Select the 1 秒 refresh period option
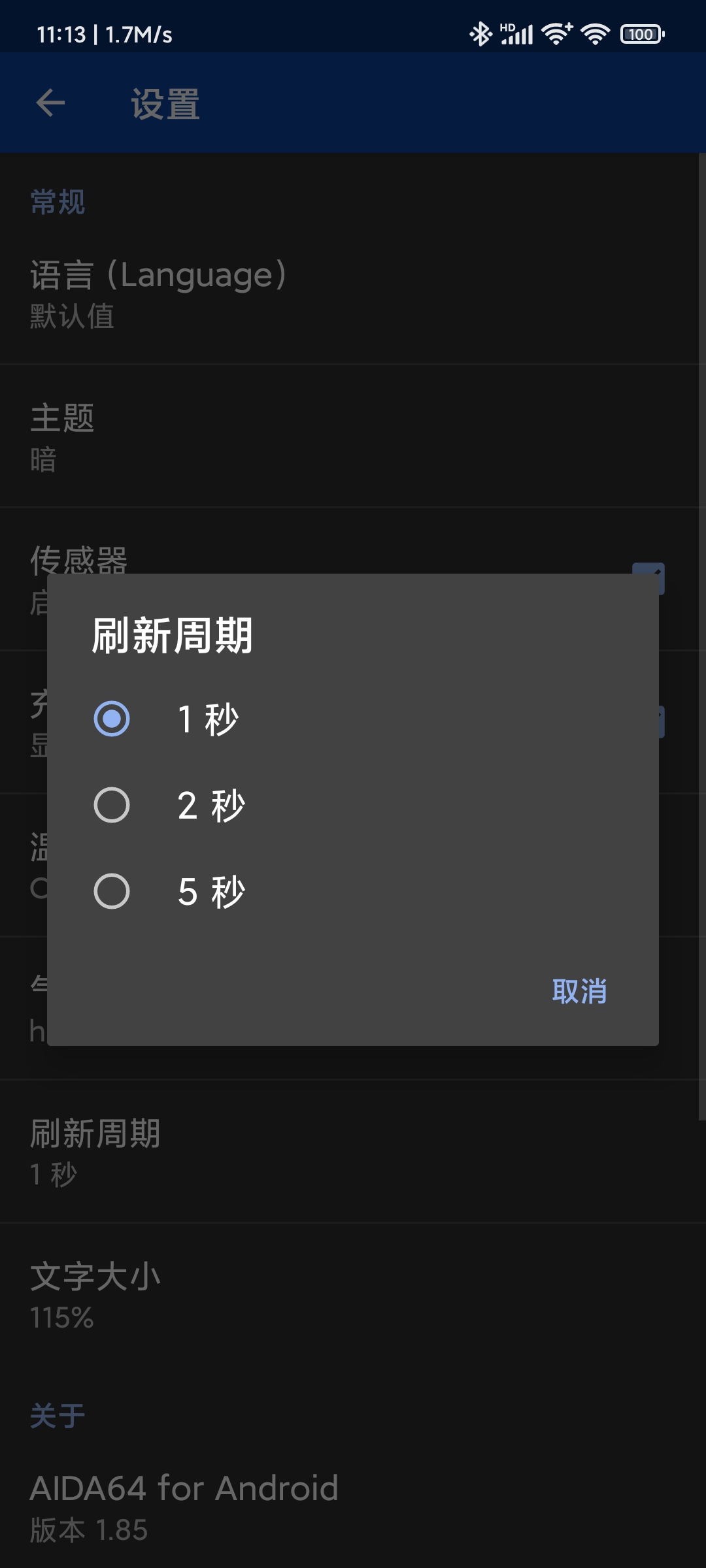Screen dimensions: 706x1568 pyautogui.click(x=353, y=719)
